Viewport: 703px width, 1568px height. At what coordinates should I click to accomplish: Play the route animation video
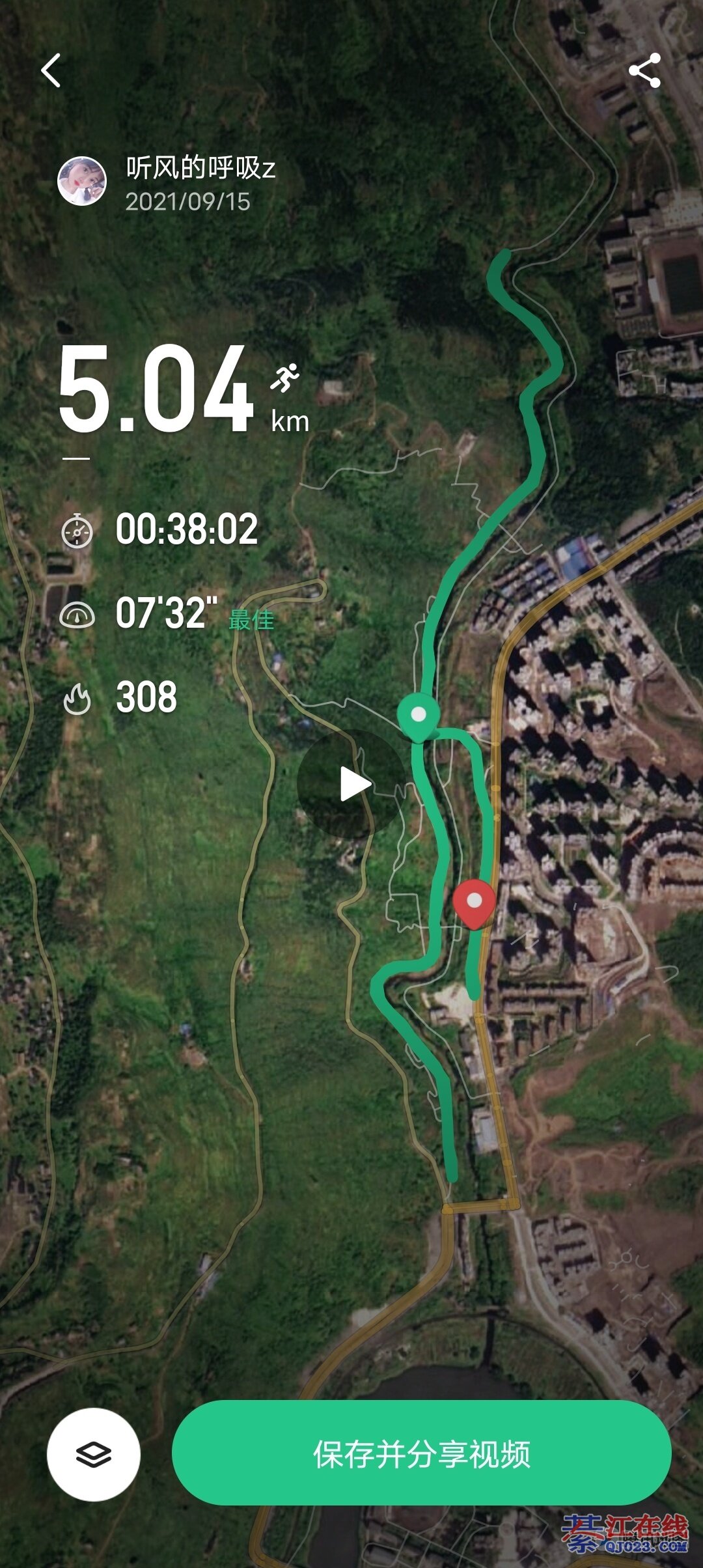coord(352,783)
